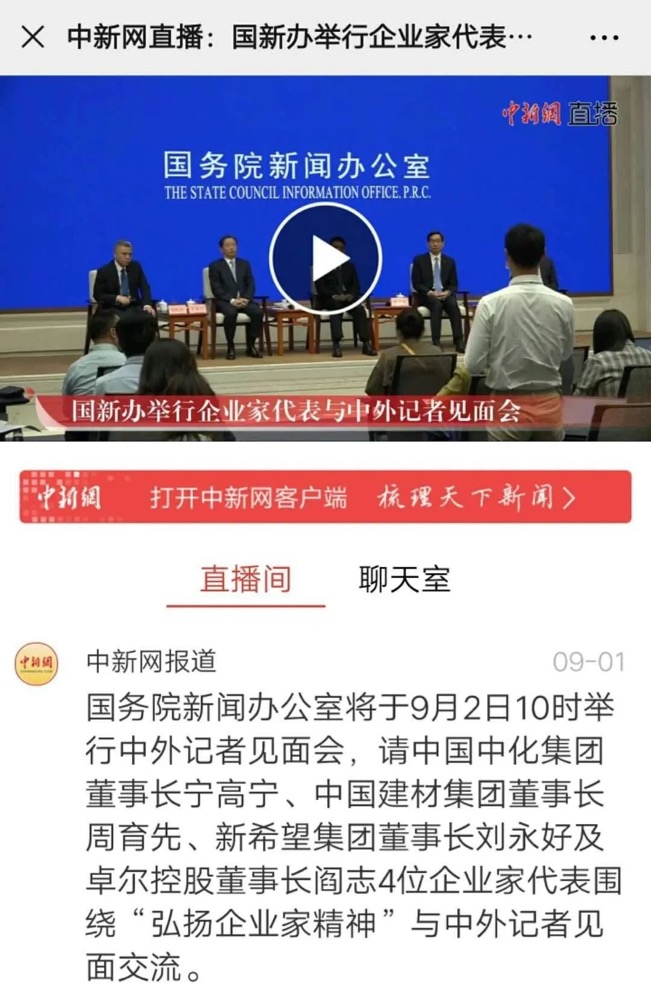This screenshot has height=1000, width=651.
Task: Open the three-dot overflow menu
Action: pos(604,38)
